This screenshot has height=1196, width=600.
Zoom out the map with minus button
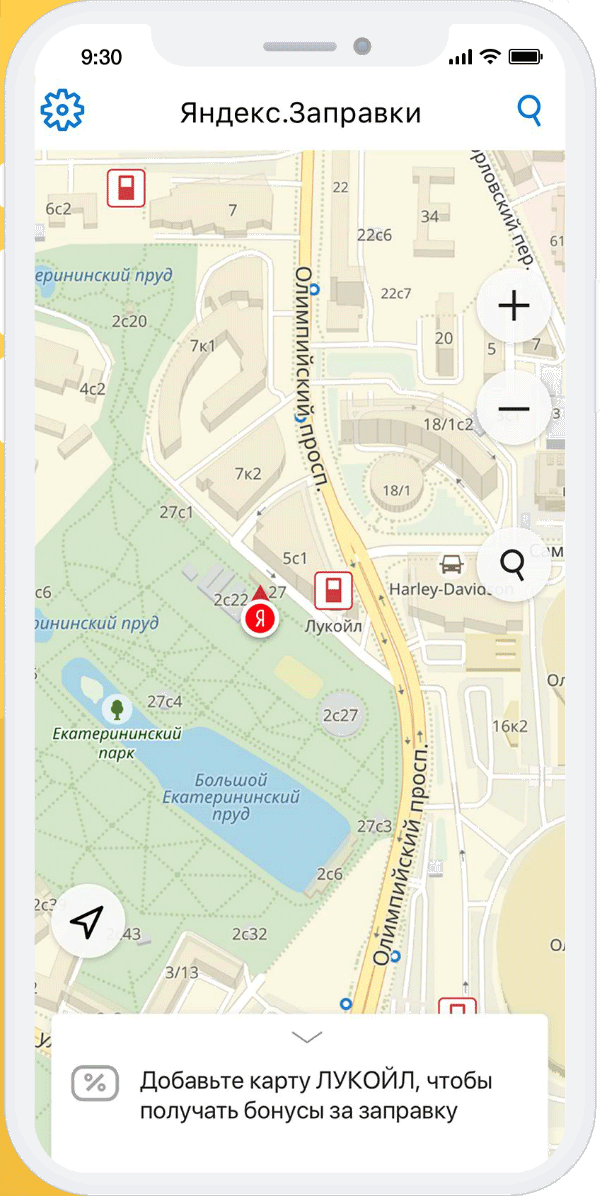[x=514, y=409]
